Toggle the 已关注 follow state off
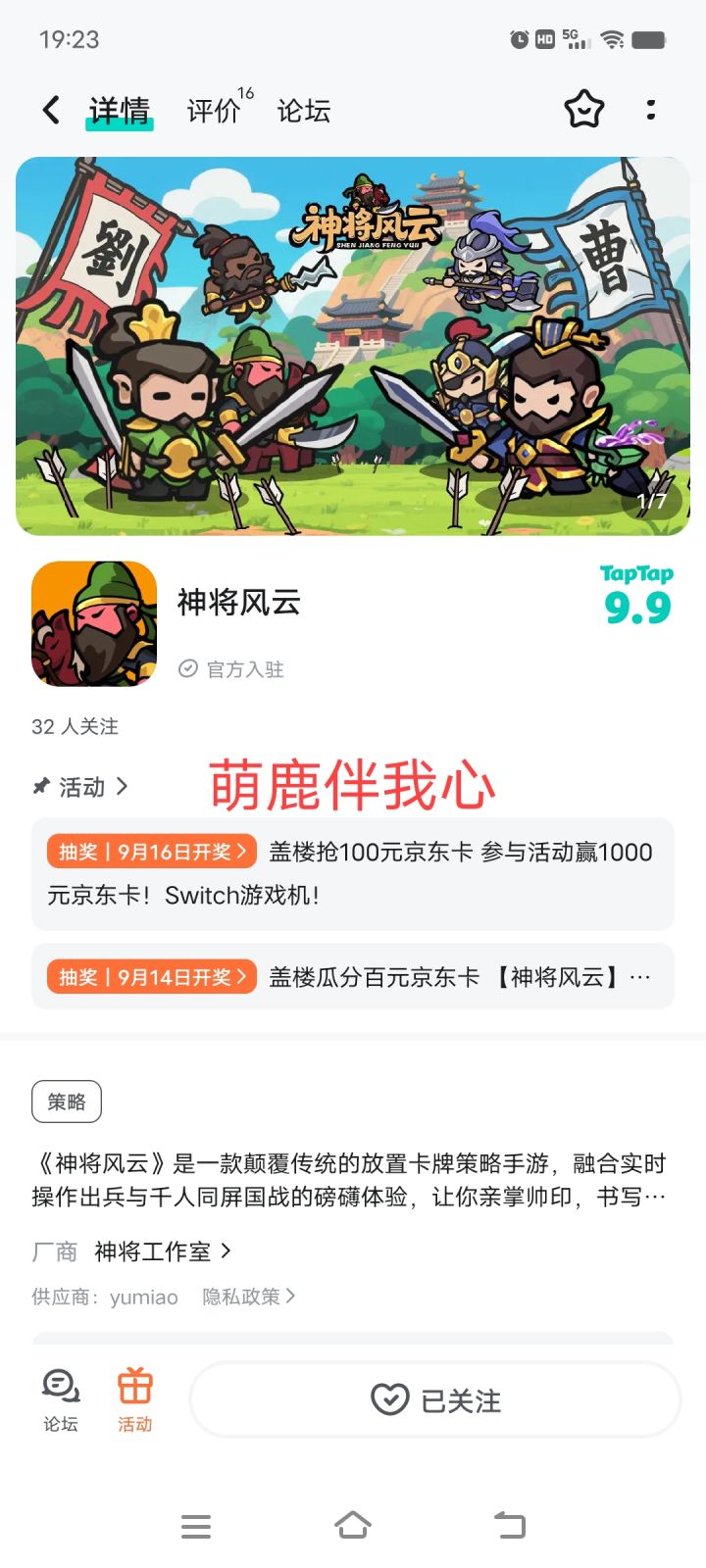The height and width of the screenshot is (1568, 706). [432, 1400]
